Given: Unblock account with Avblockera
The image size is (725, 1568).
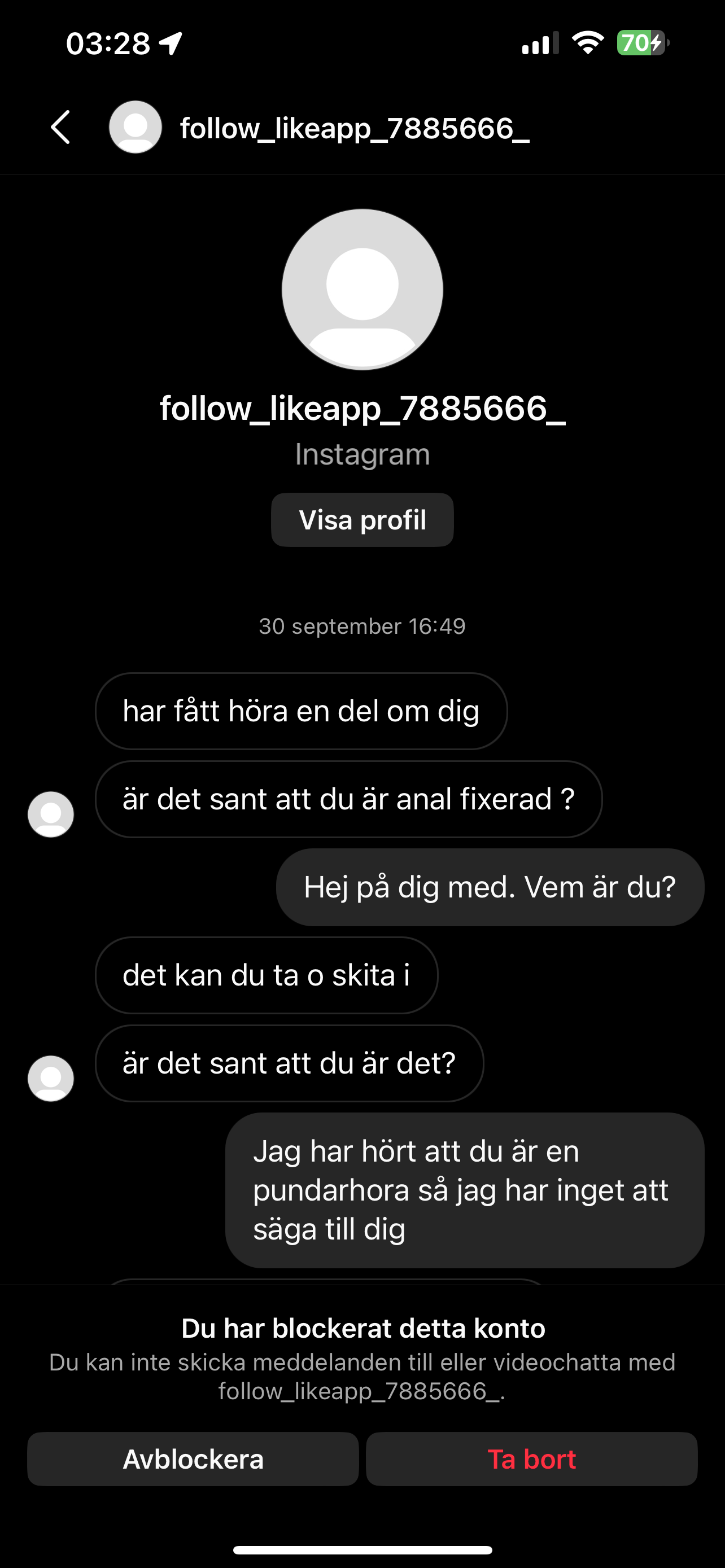Looking at the screenshot, I should pos(193,1459).
